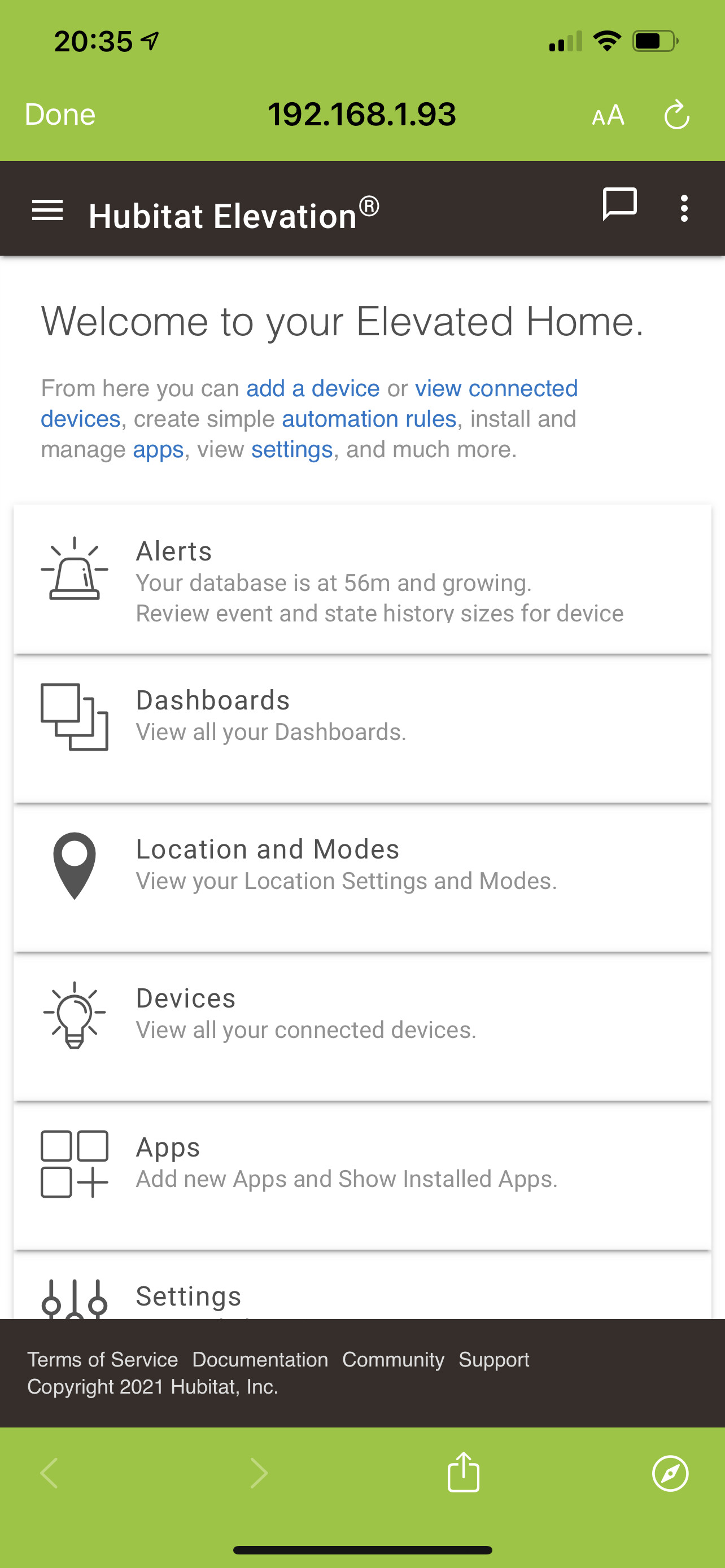Image resolution: width=725 pixels, height=1568 pixels.
Task: Open Terms of Service
Action: [103, 1359]
